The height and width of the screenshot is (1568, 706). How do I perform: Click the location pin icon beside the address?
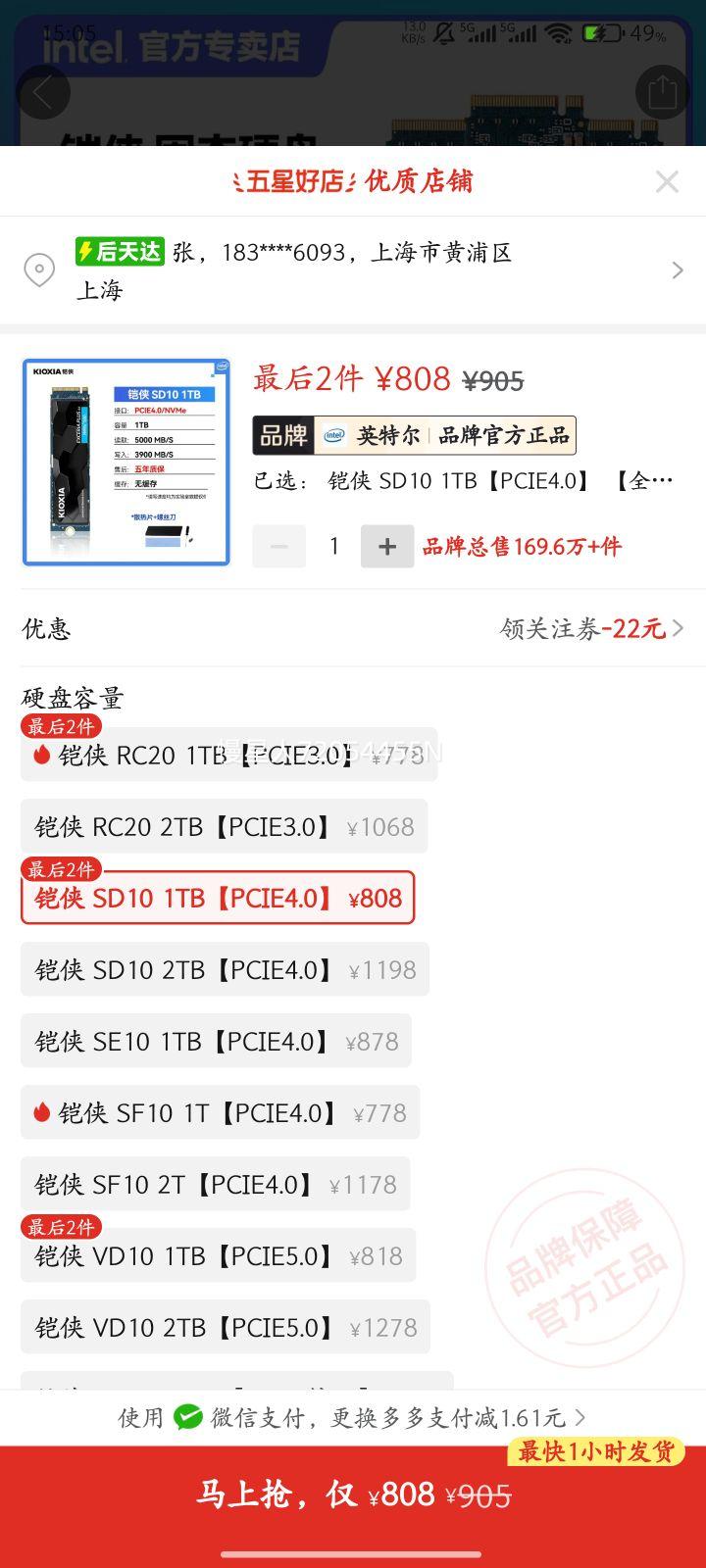39,269
